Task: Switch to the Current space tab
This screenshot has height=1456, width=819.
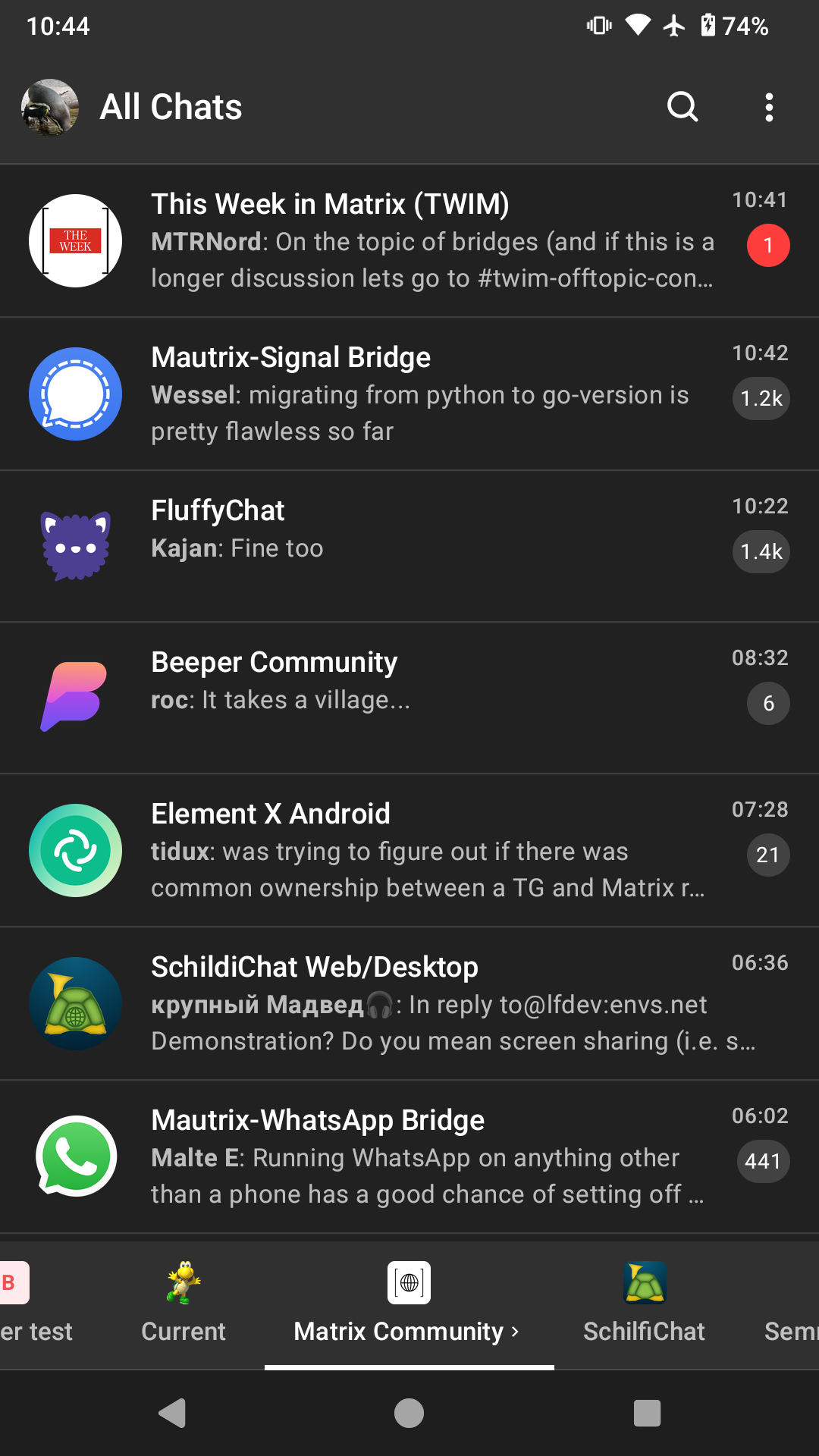Action: click(184, 1303)
